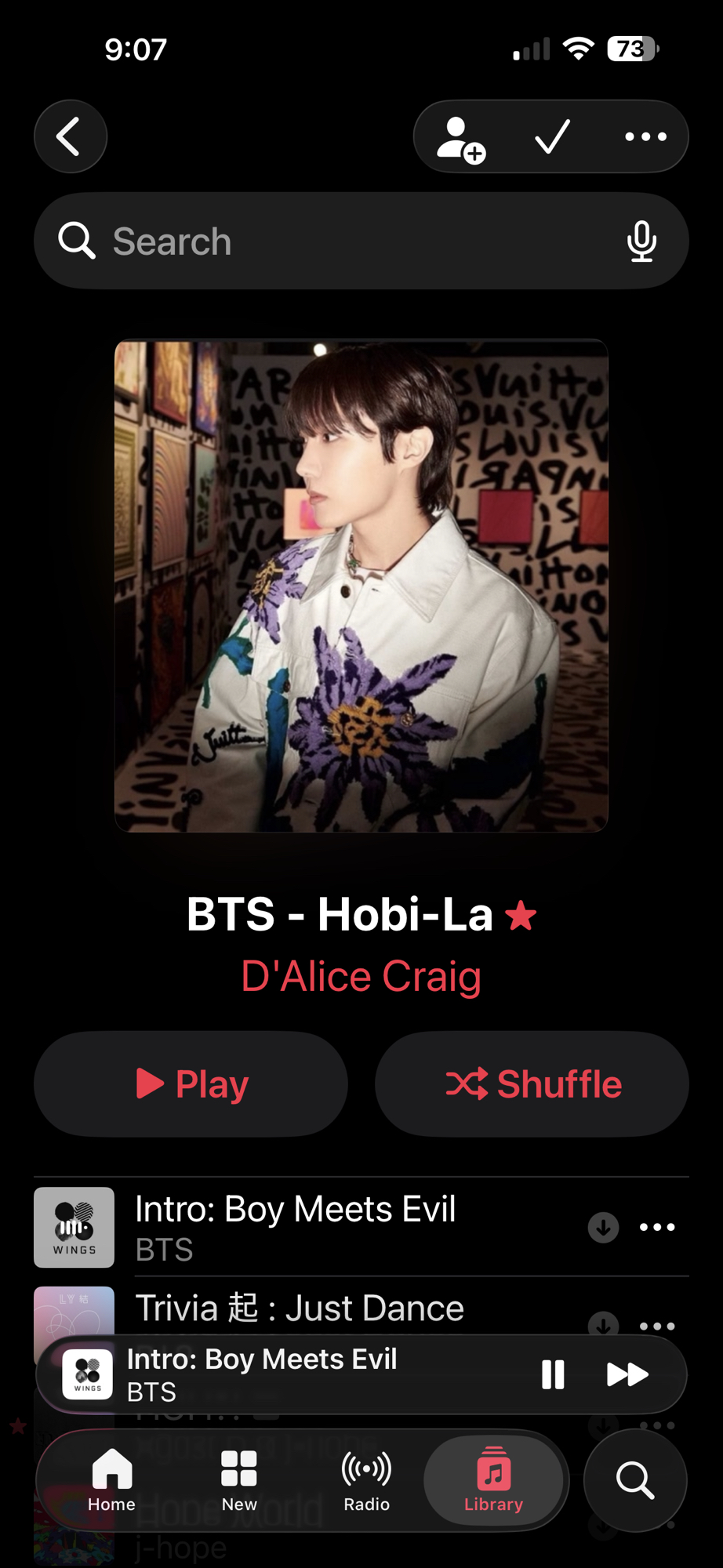Open the playlist overflow menu at top
Screen dimensions: 723x1568
(x=645, y=137)
